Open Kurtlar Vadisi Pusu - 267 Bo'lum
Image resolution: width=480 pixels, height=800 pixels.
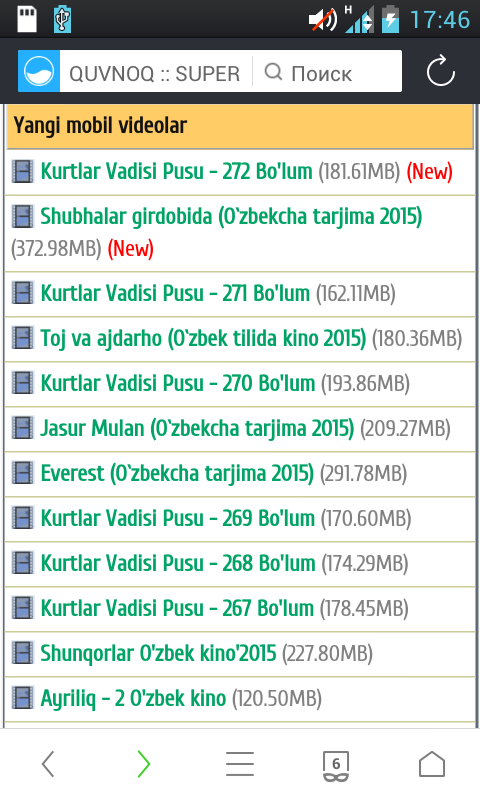(x=177, y=608)
